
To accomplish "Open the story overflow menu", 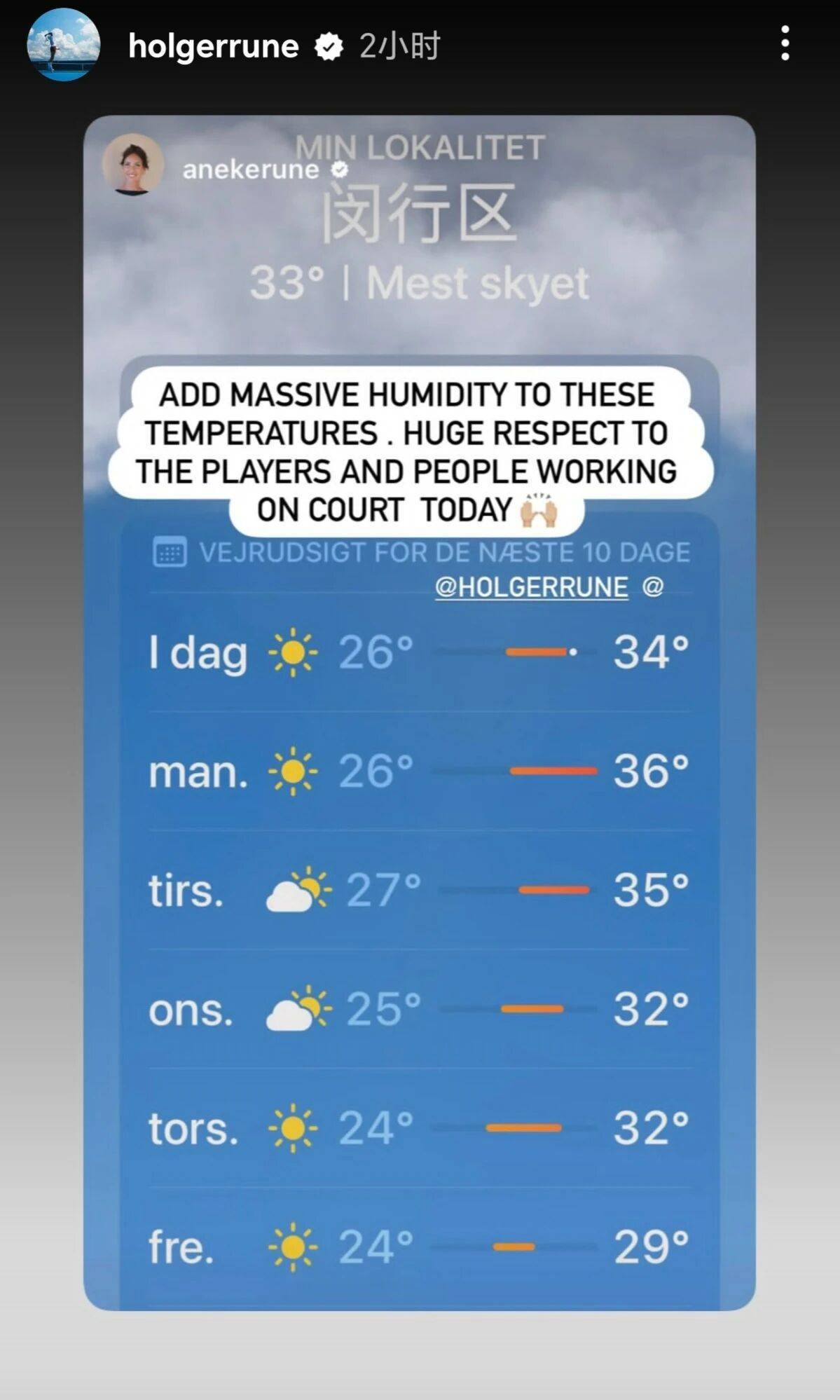I will [785, 43].
